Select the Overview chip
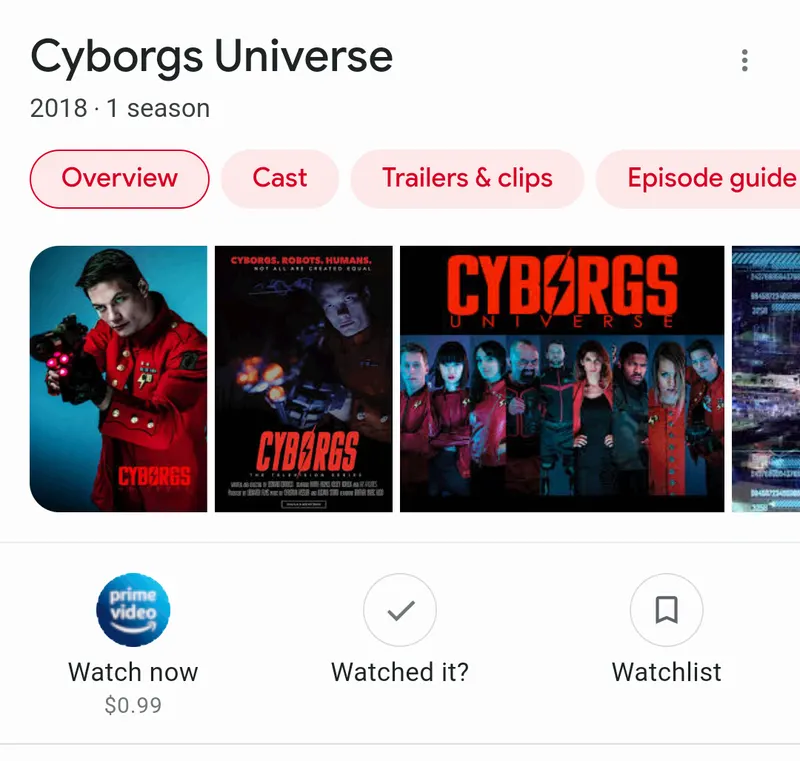Screen dimensions: 800x761 [x=119, y=179]
